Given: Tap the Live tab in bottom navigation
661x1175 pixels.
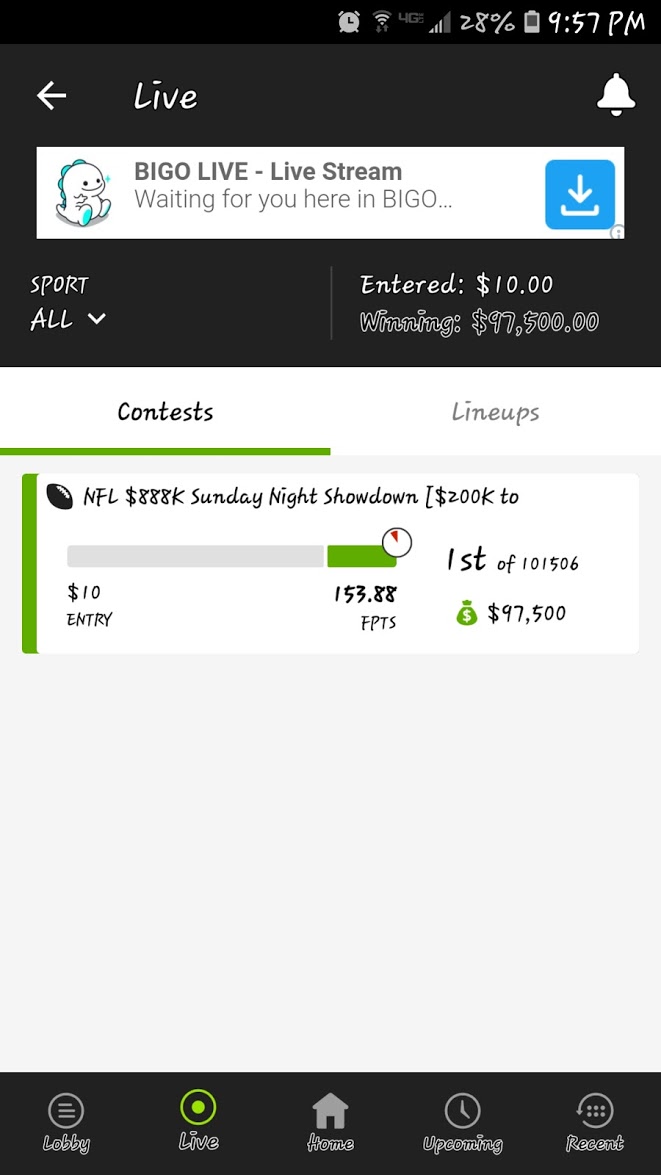Looking at the screenshot, I should pyautogui.click(x=199, y=1121).
